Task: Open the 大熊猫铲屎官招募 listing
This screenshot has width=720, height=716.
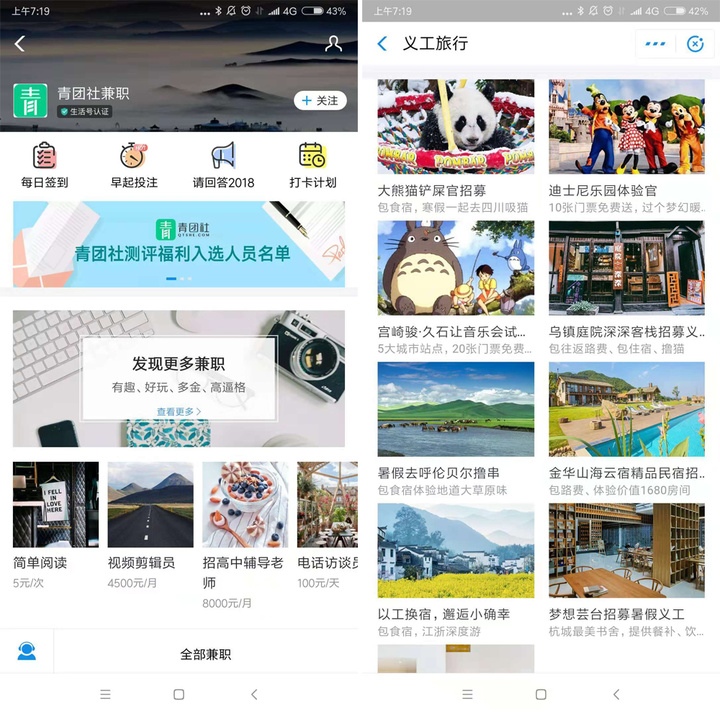Action: 456,140
